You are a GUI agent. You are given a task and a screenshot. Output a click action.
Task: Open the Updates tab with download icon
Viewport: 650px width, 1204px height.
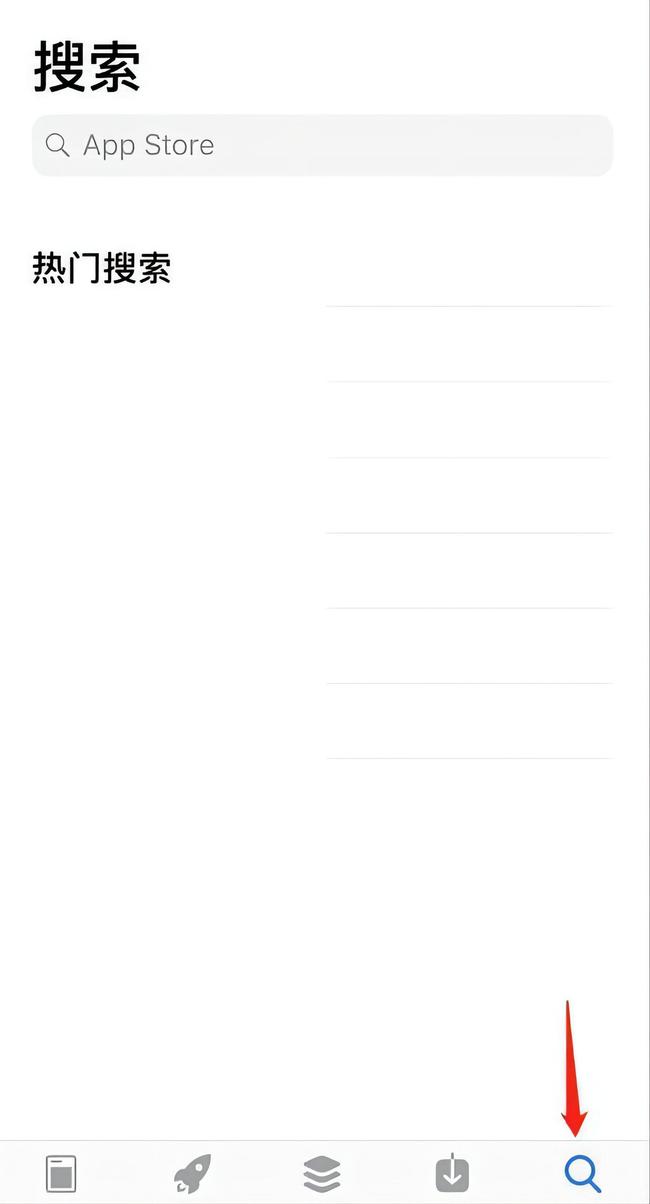click(452, 1172)
